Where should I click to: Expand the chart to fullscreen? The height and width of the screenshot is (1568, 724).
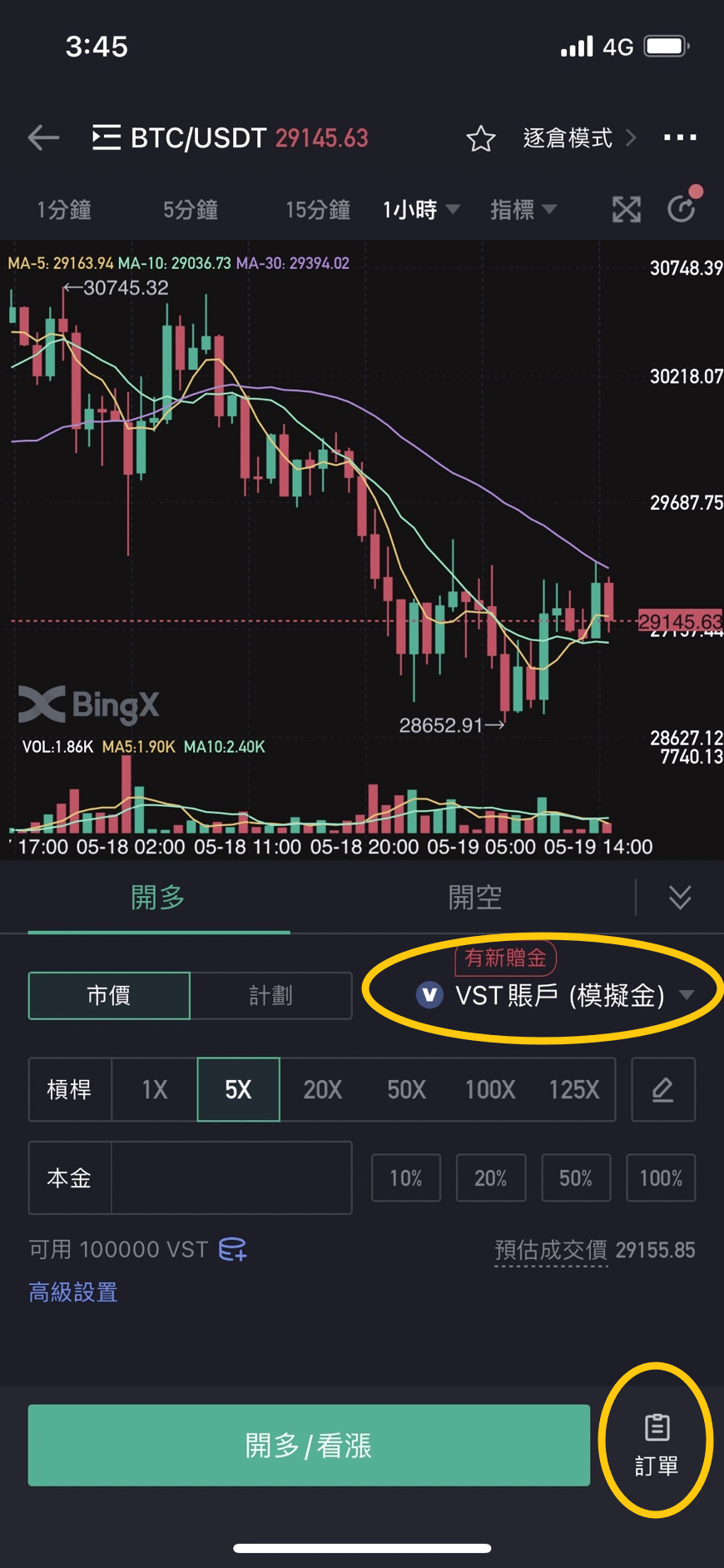pyautogui.click(x=627, y=210)
